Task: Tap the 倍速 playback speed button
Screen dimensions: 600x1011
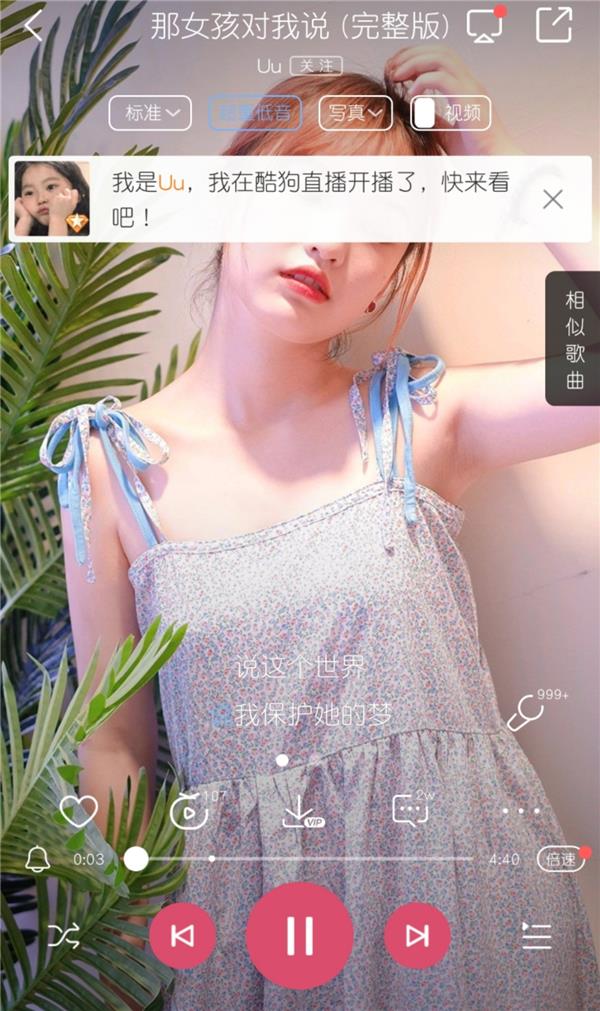Action: (x=558, y=858)
